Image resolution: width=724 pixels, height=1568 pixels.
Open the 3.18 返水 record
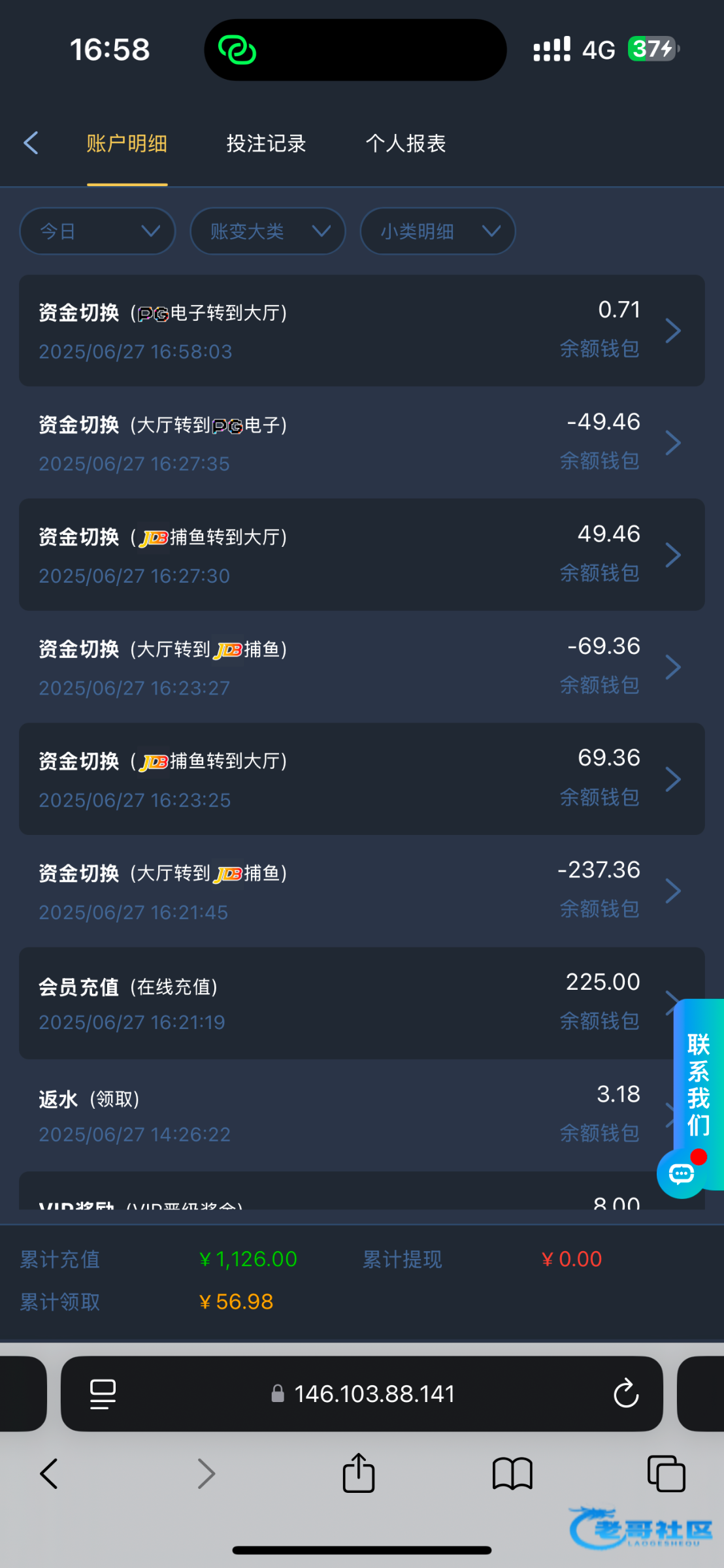point(346,1115)
